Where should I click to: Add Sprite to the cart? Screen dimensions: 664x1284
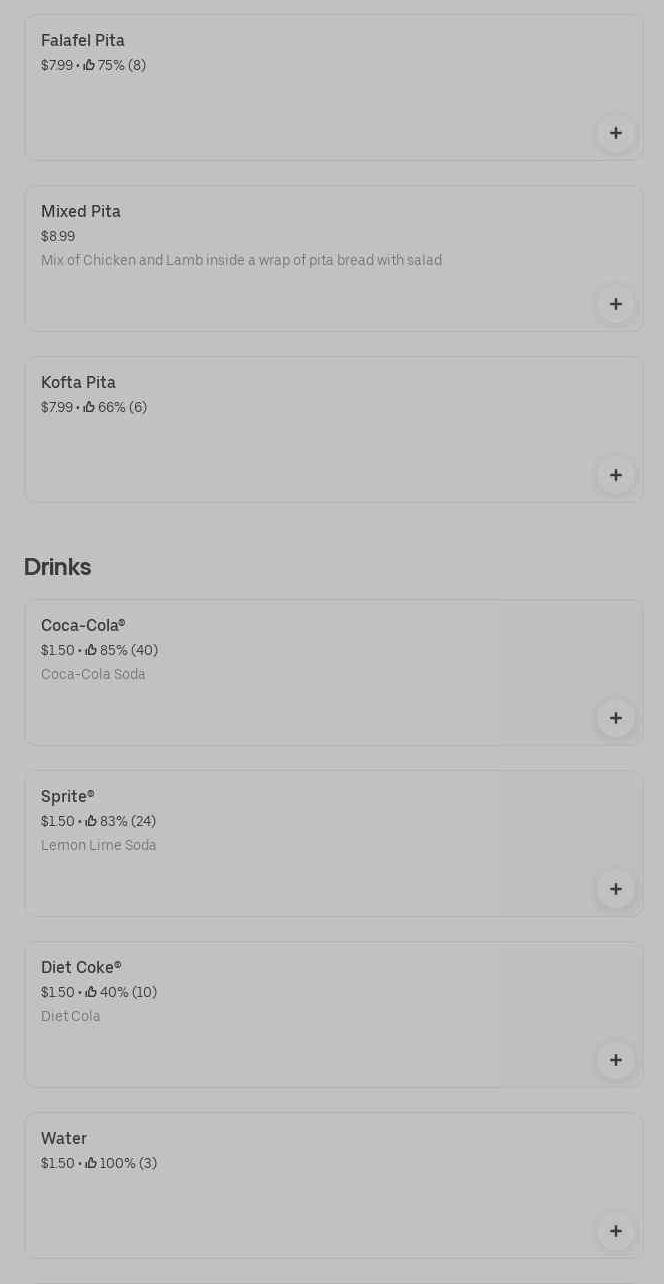point(615,889)
